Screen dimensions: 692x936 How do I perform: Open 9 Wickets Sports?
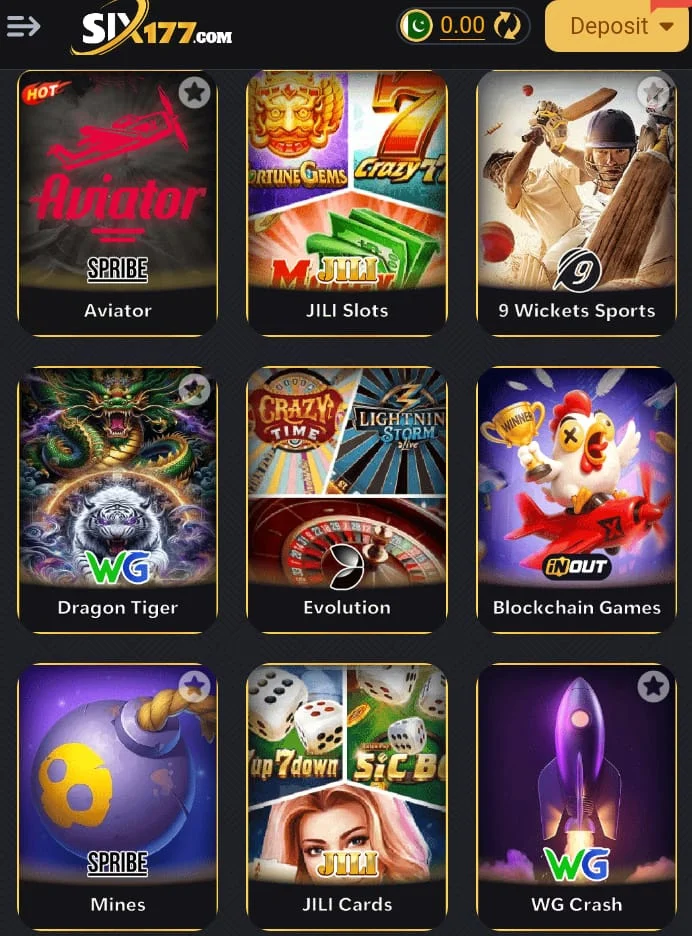pyautogui.click(x=576, y=200)
